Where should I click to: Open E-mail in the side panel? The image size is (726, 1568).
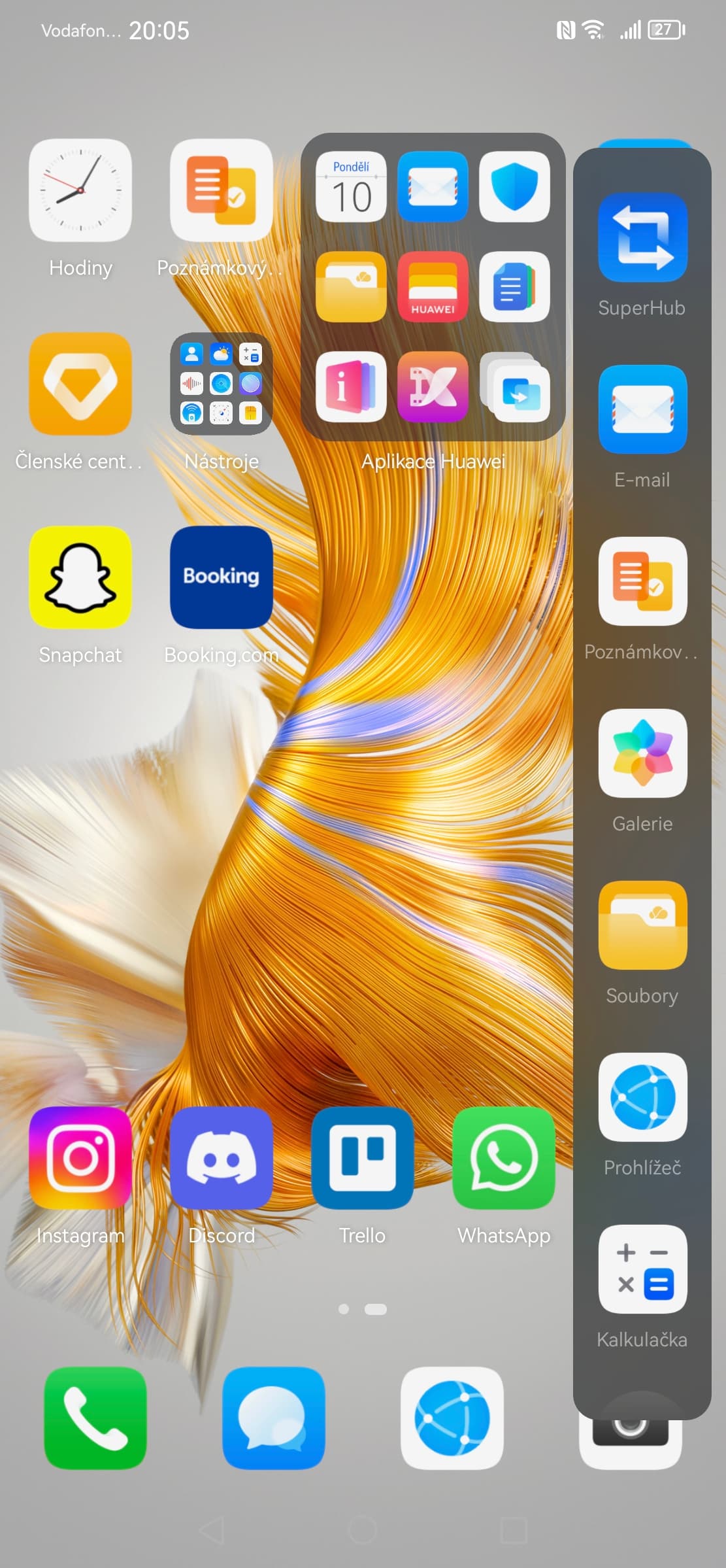642,409
